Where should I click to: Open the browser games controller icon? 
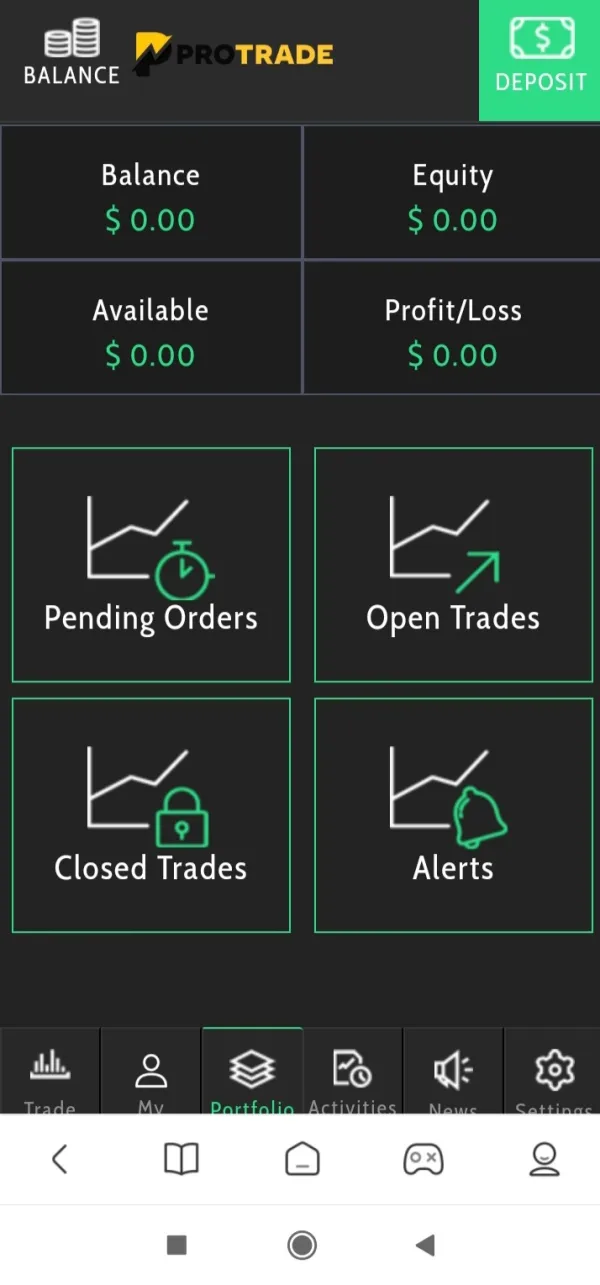point(422,1159)
